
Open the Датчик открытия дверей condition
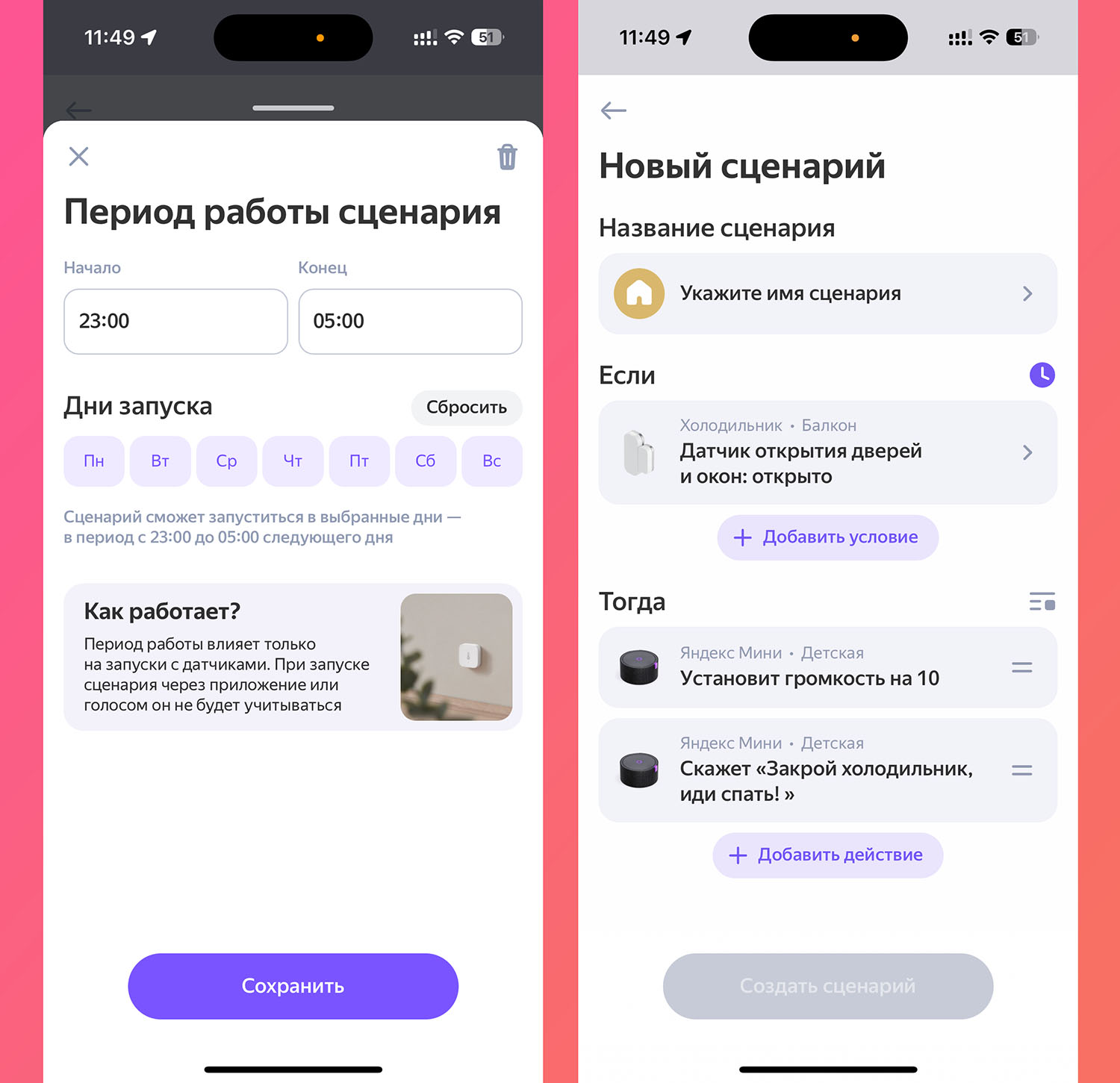827,452
